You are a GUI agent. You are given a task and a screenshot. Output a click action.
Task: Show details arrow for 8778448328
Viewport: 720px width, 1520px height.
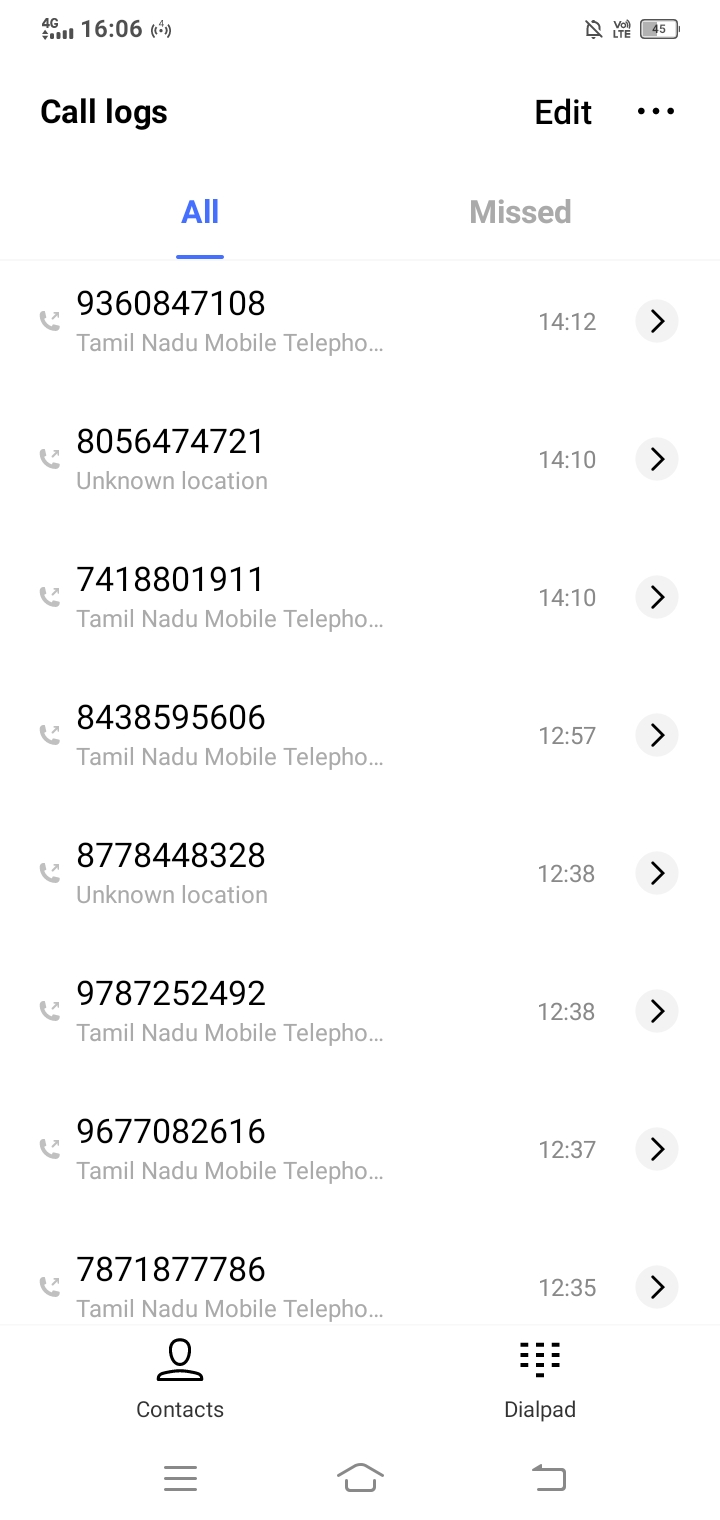point(657,873)
